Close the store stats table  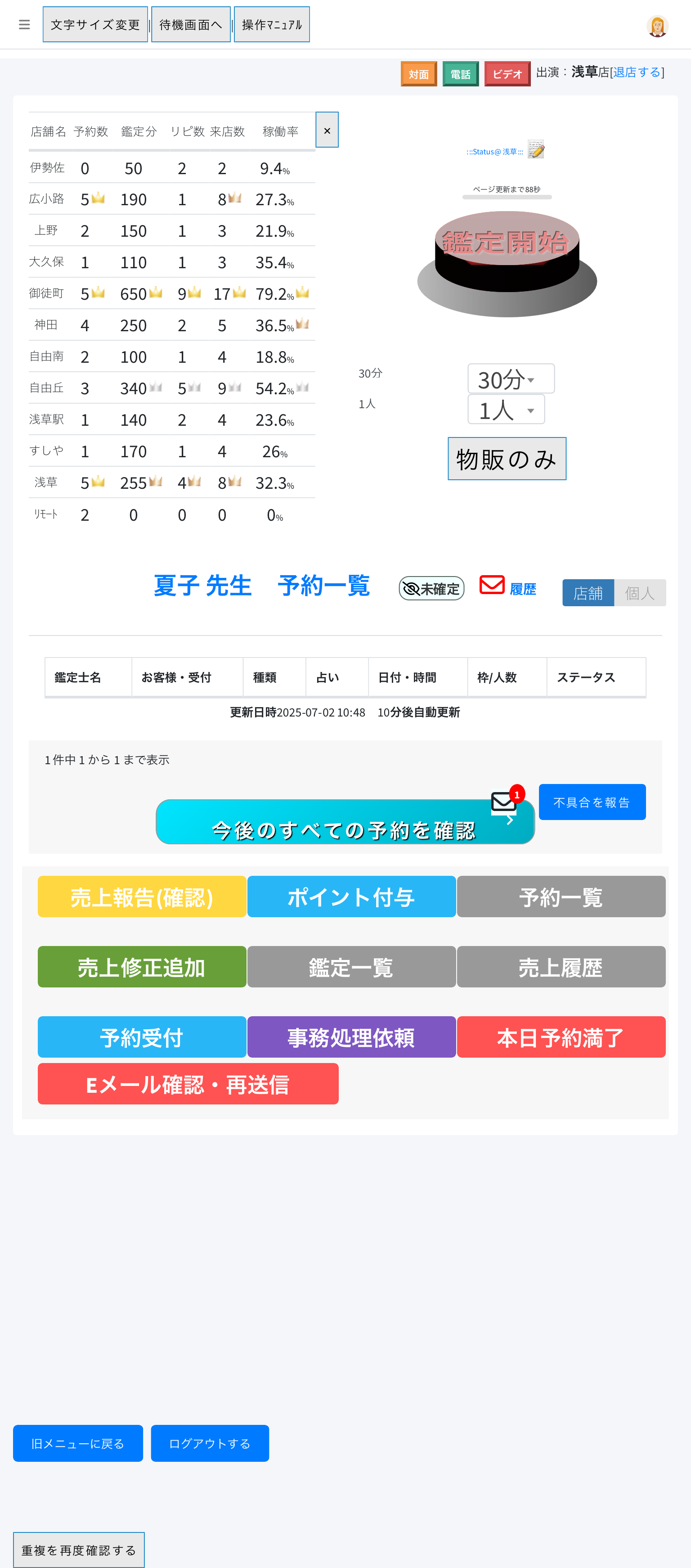327,130
